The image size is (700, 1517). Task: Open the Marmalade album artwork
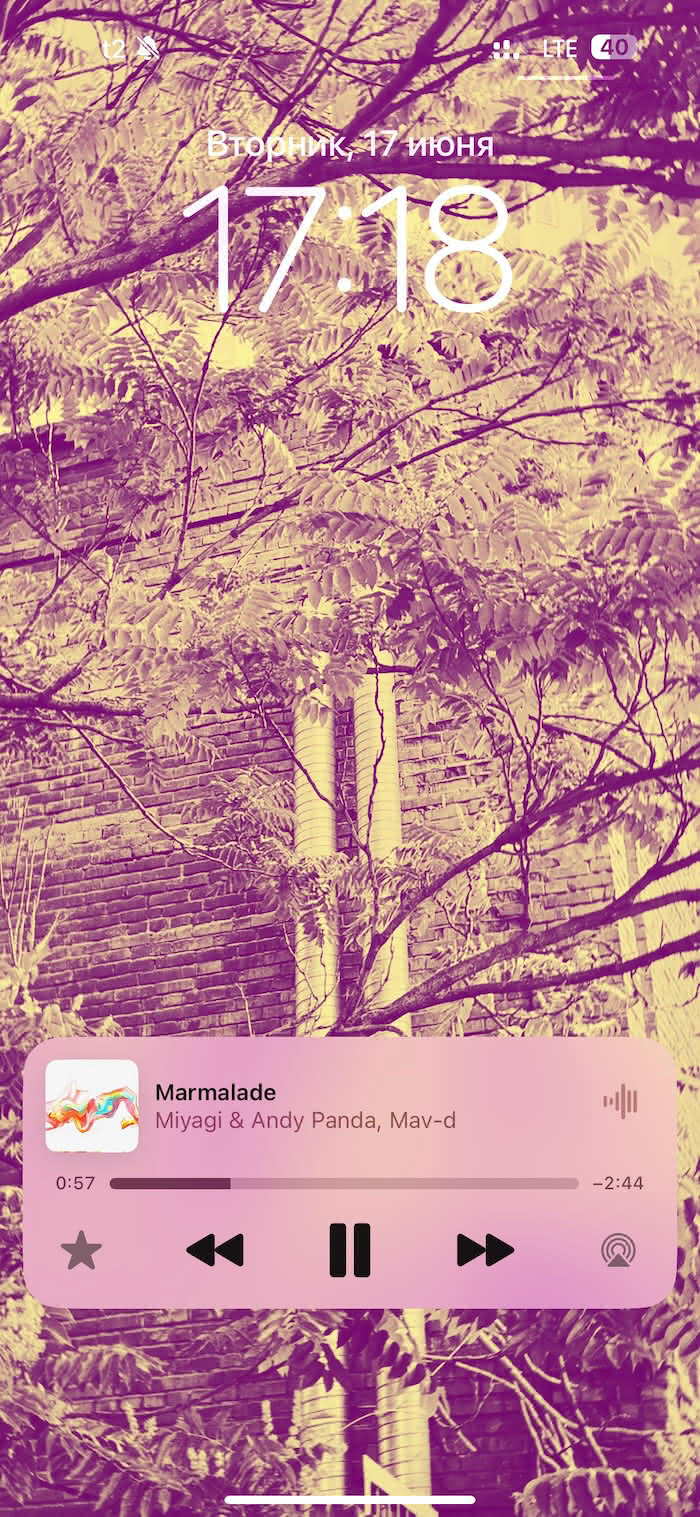click(x=92, y=1106)
